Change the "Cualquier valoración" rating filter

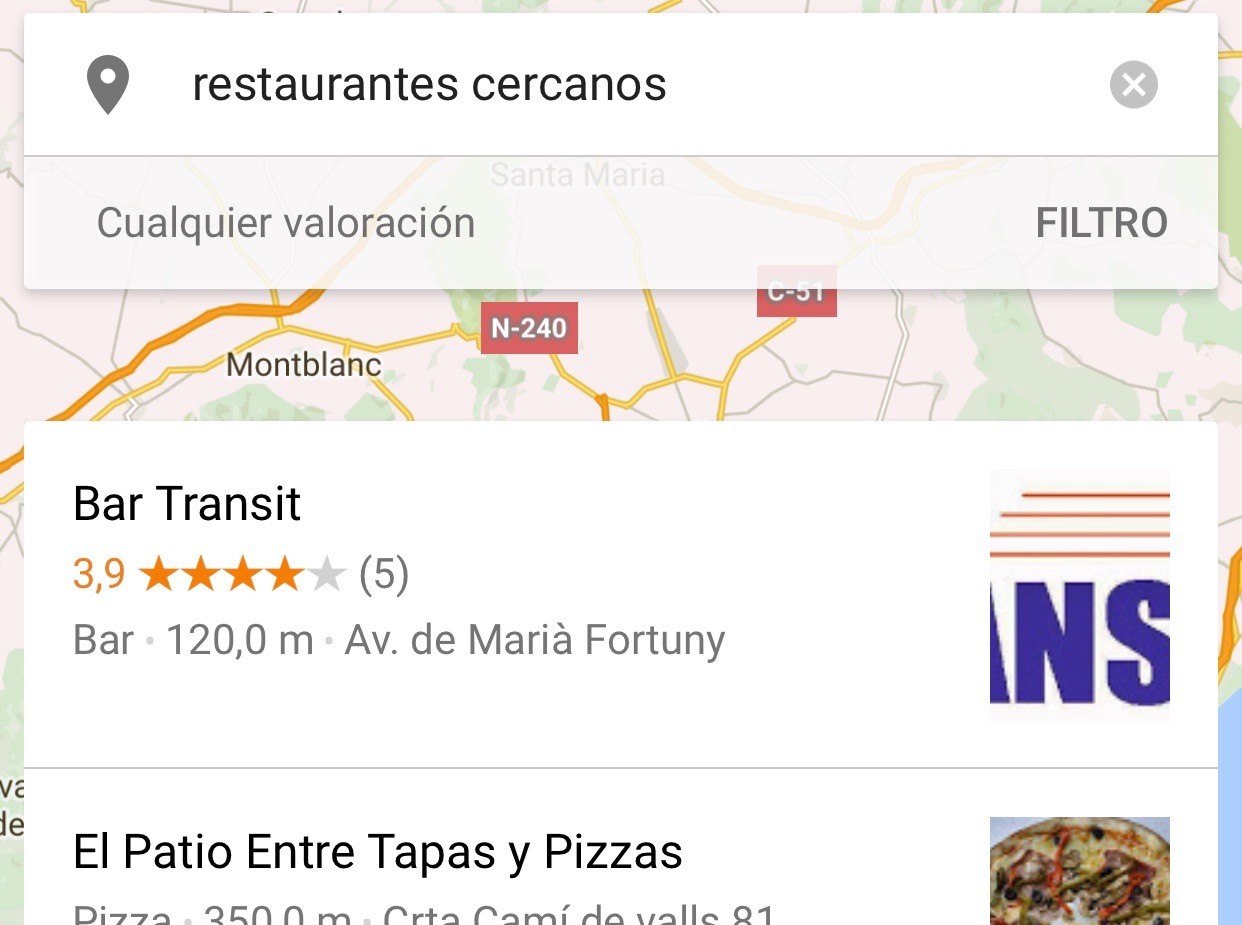click(x=286, y=223)
